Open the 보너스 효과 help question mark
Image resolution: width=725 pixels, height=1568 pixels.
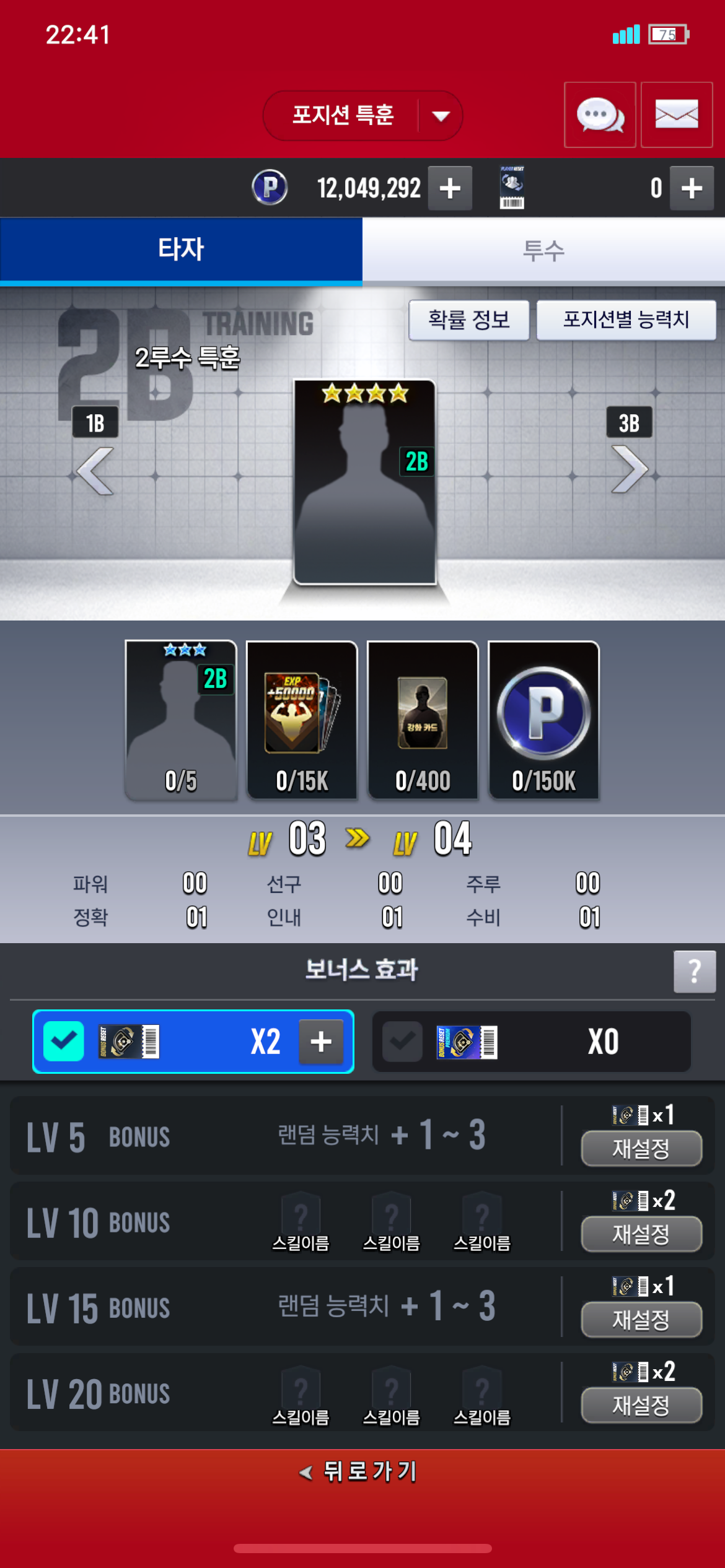[x=695, y=972]
